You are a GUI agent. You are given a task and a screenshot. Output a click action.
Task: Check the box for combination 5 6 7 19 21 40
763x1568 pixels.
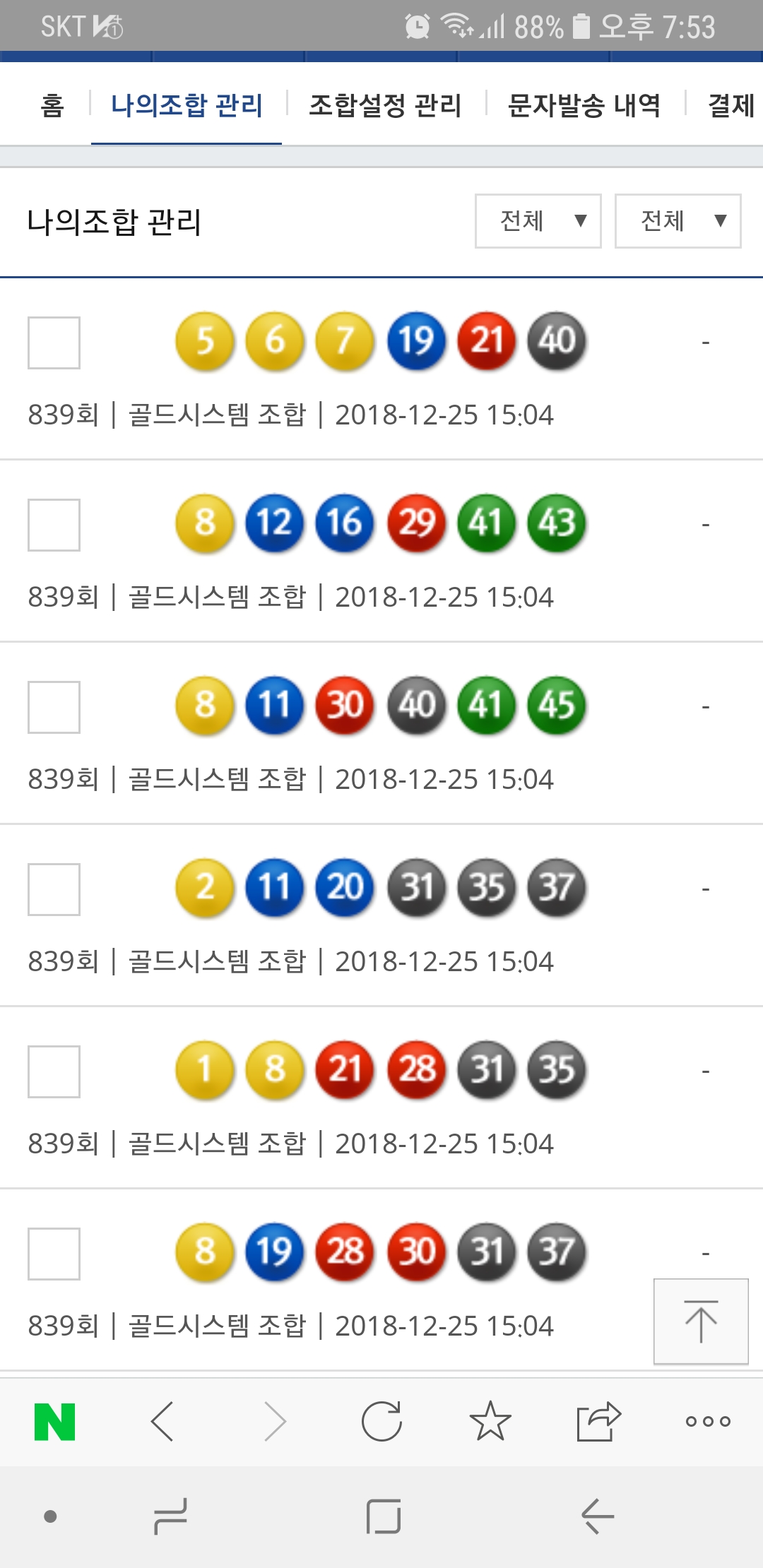click(54, 343)
